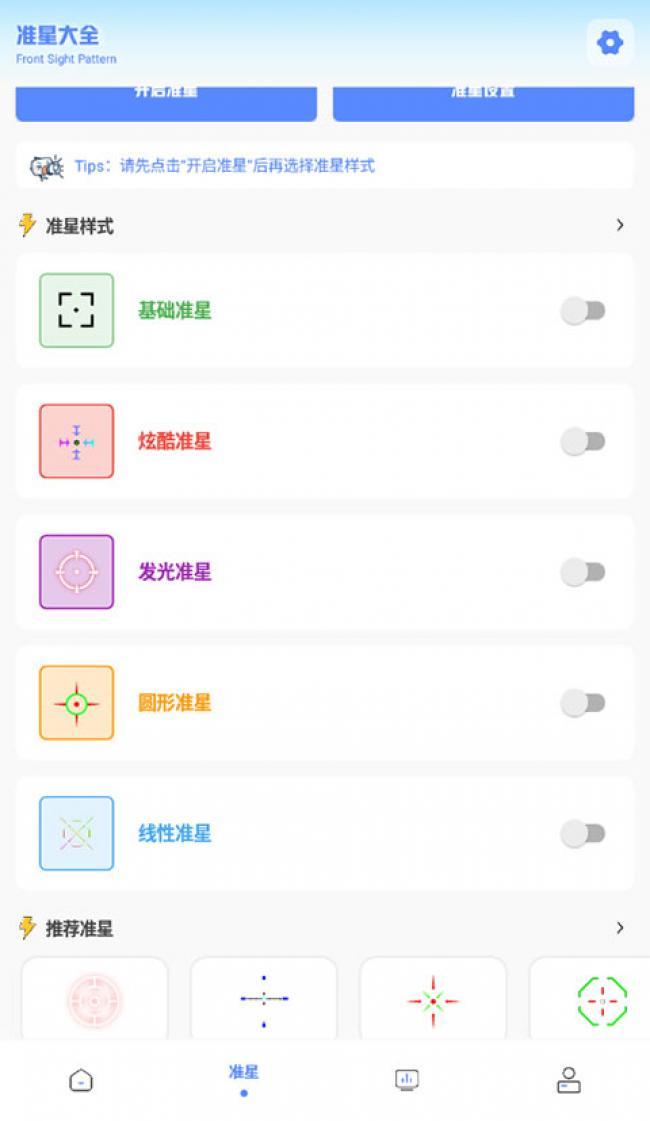Choose the blue dotted recommended crosshair

(x=264, y=998)
